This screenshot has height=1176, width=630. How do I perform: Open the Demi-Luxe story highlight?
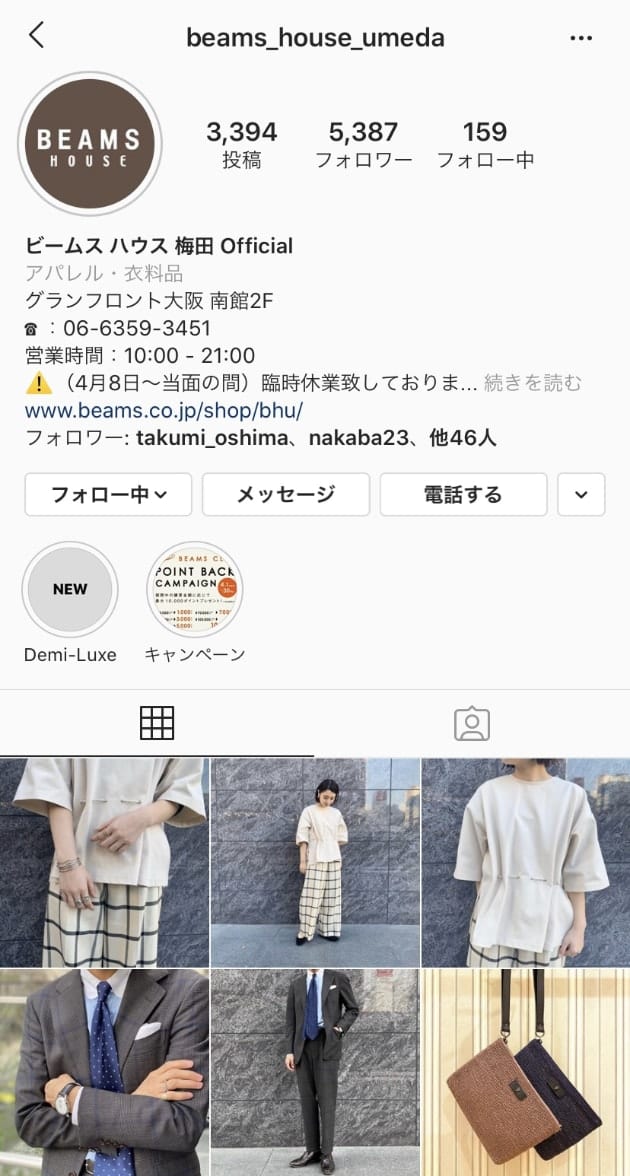(70, 590)
